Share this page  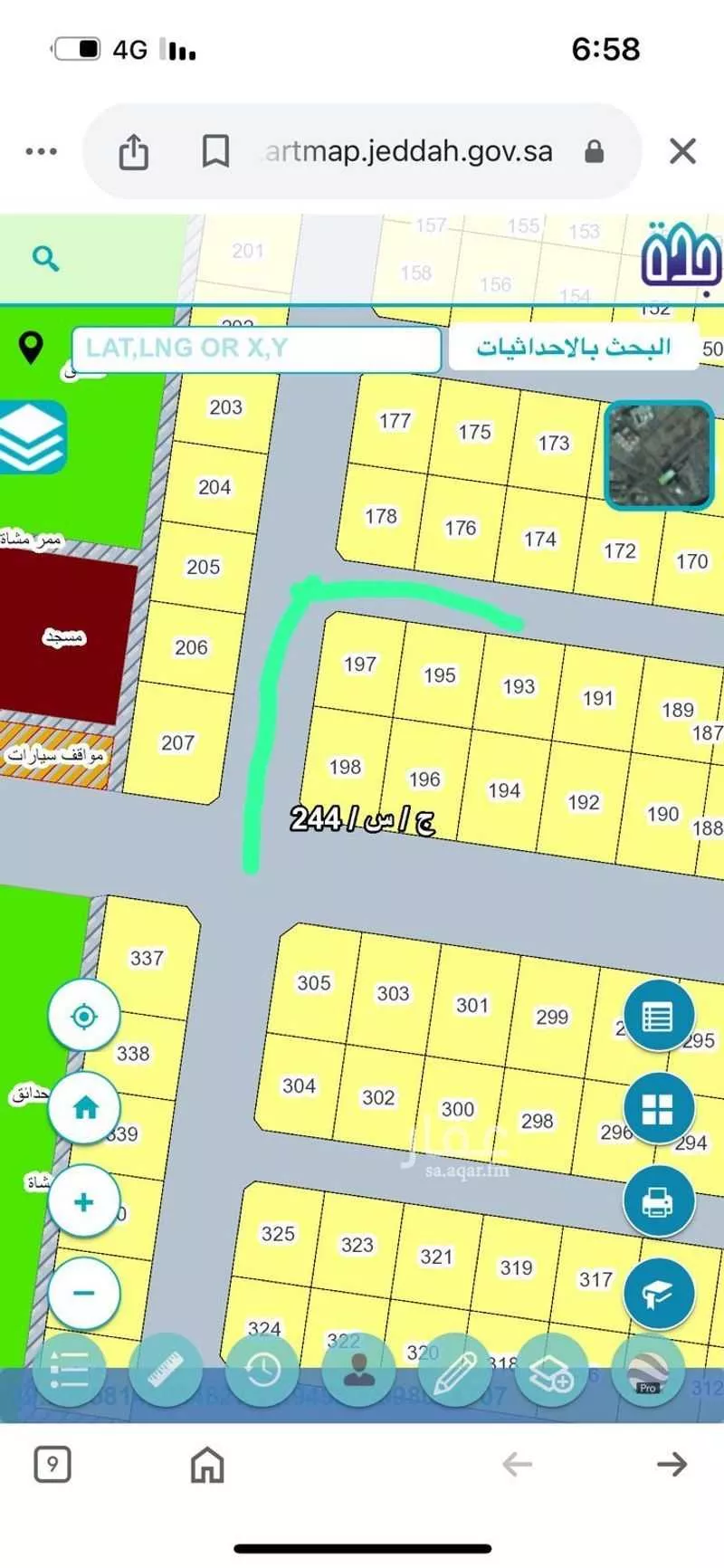(x=134, y=151)
